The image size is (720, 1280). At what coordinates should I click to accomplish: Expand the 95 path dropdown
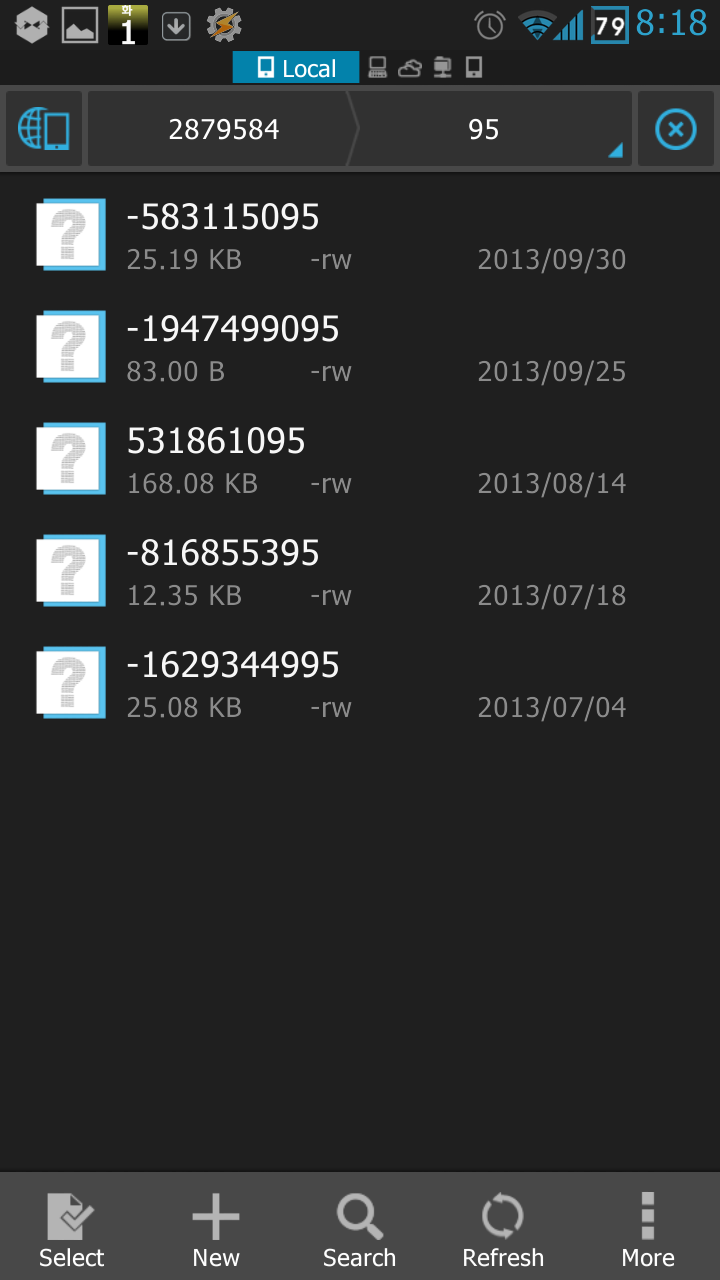click(x=490, y=130)
